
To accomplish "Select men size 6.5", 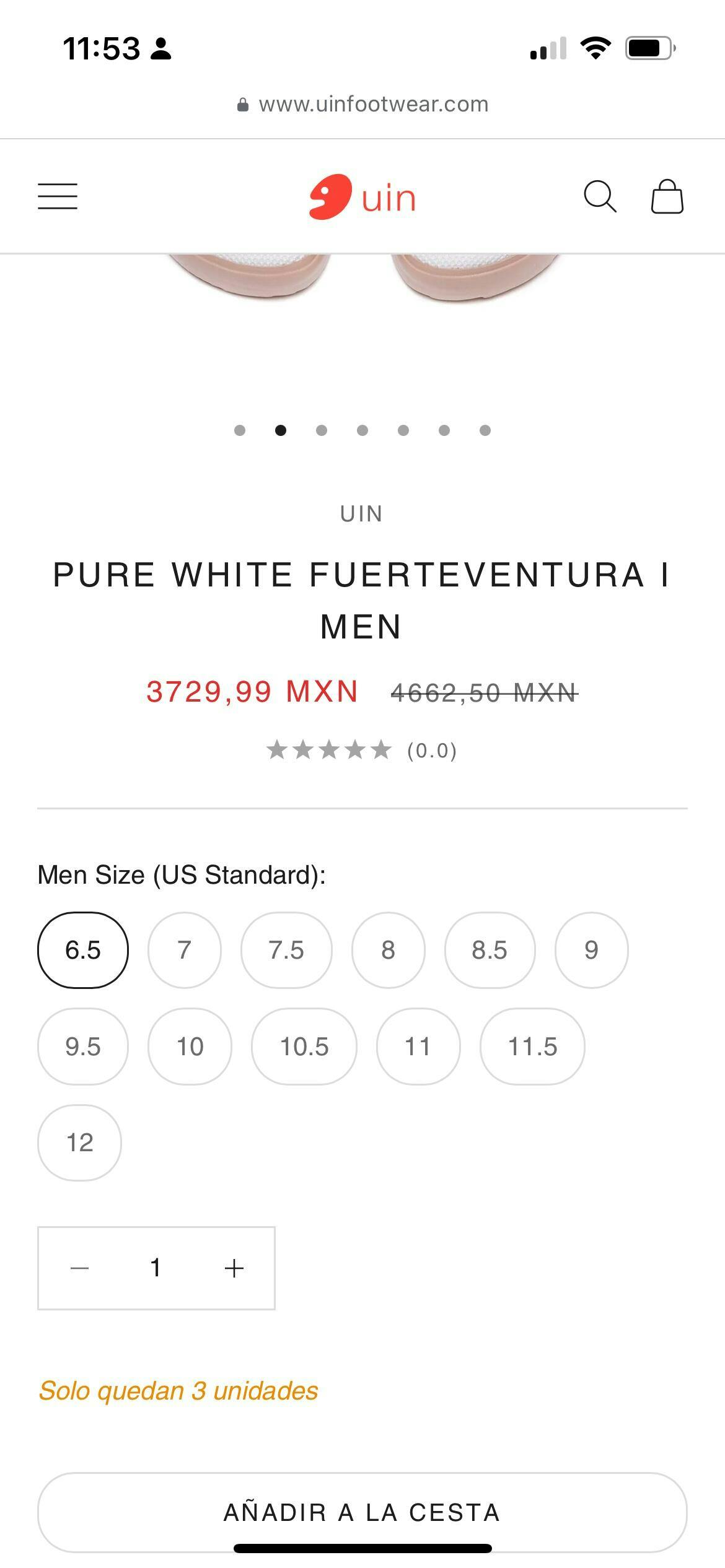I will coord(83,950).
